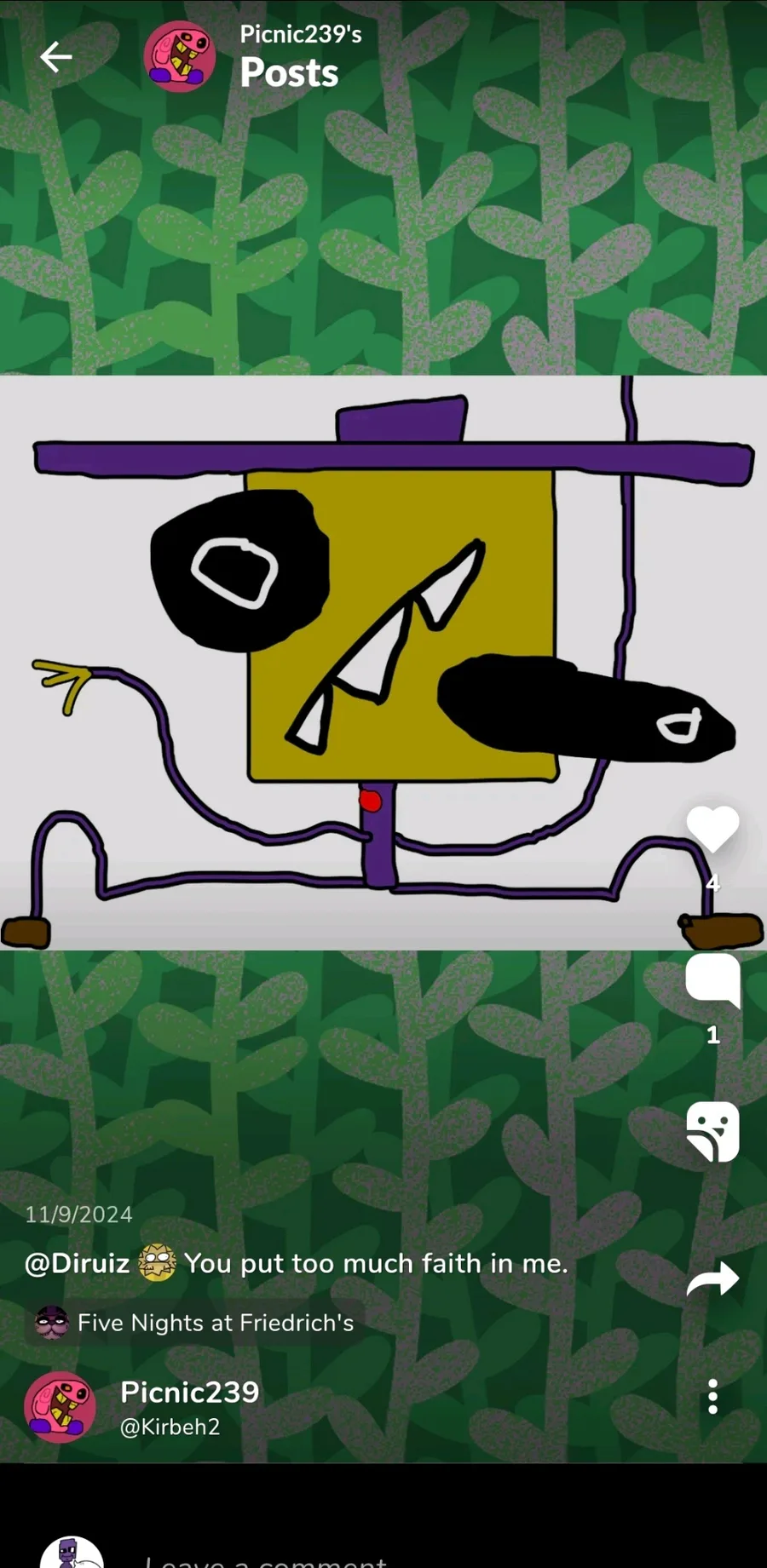
Task: Open the three-dot overflow menu
Action: click(712, 1397)
